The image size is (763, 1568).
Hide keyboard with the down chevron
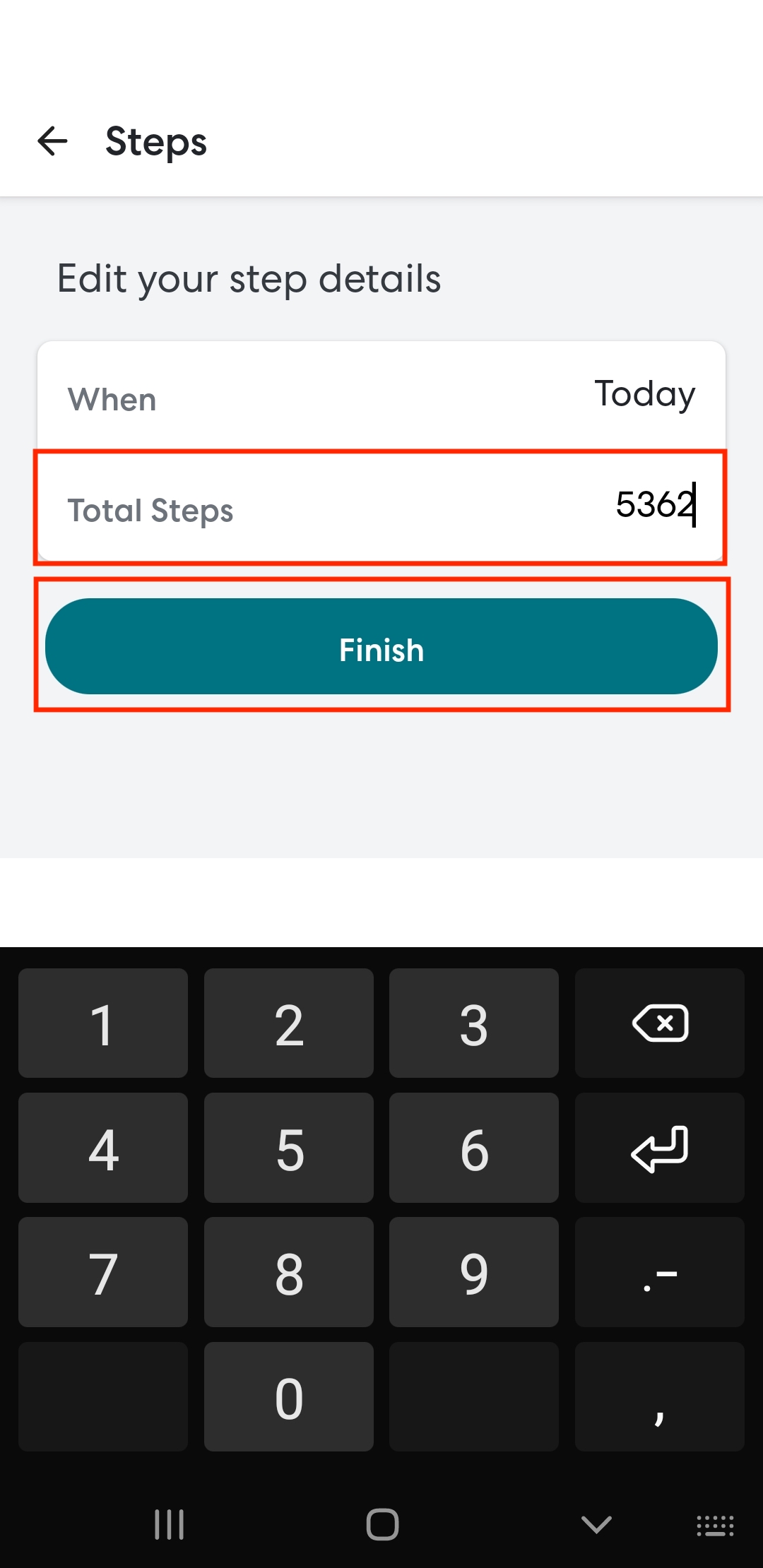596,1524
